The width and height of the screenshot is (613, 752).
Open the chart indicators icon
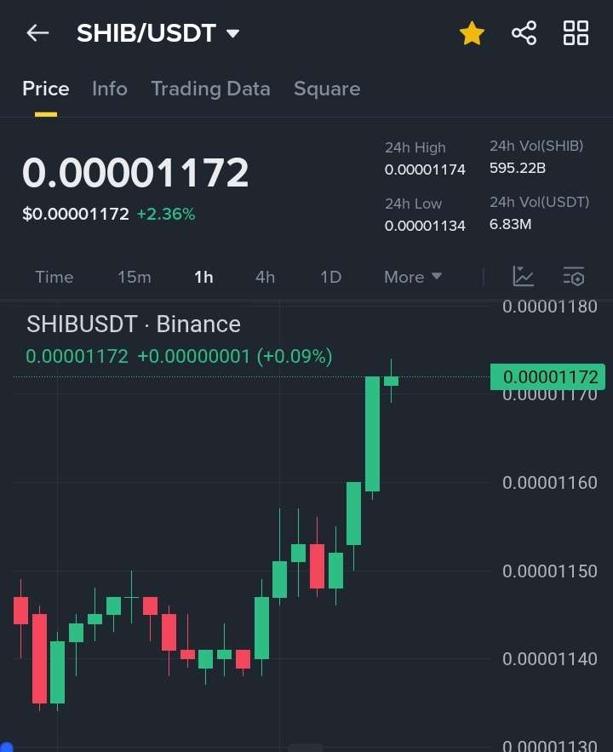(523, 277)
